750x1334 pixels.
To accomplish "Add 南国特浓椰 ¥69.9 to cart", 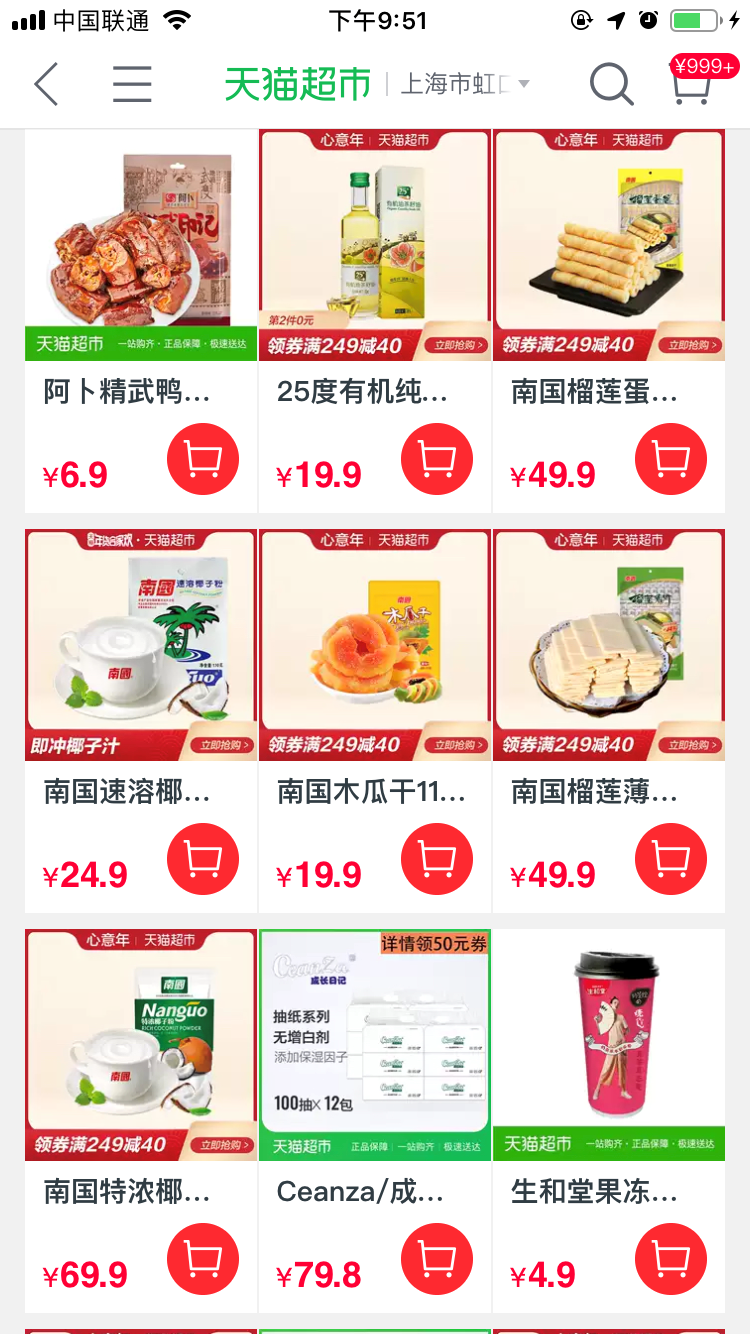I will coord(203,1259).
